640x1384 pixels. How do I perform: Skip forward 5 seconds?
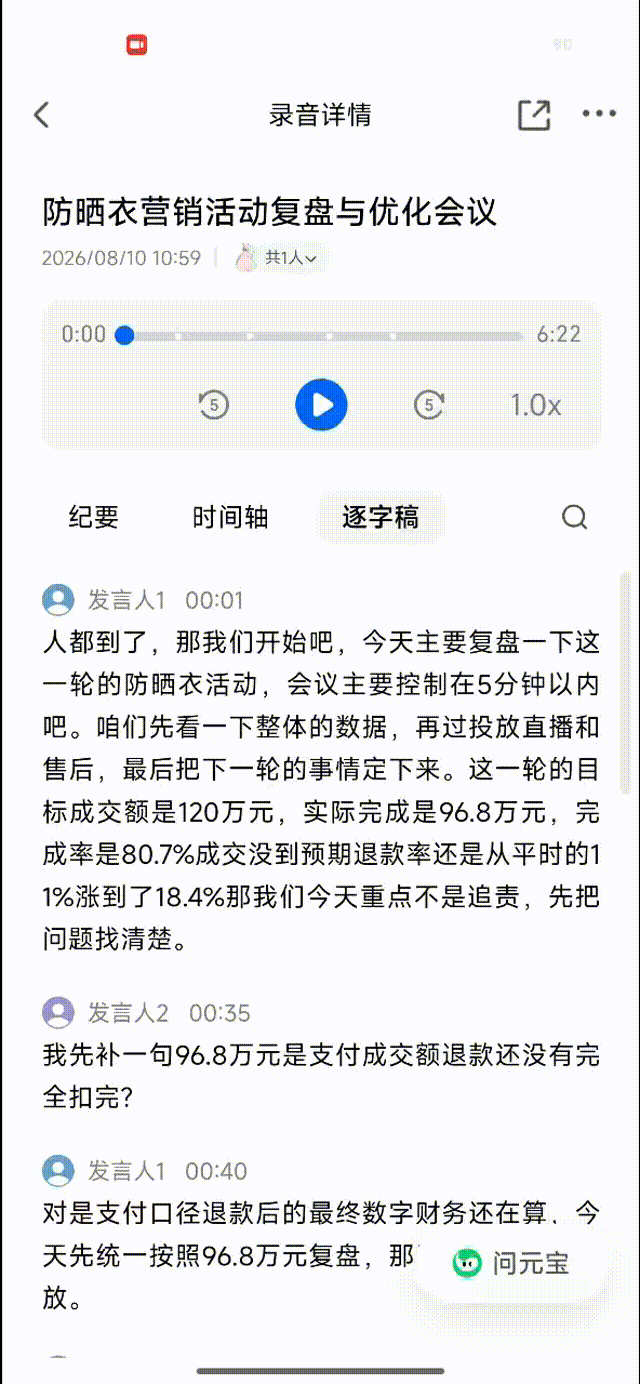(429, 405)
